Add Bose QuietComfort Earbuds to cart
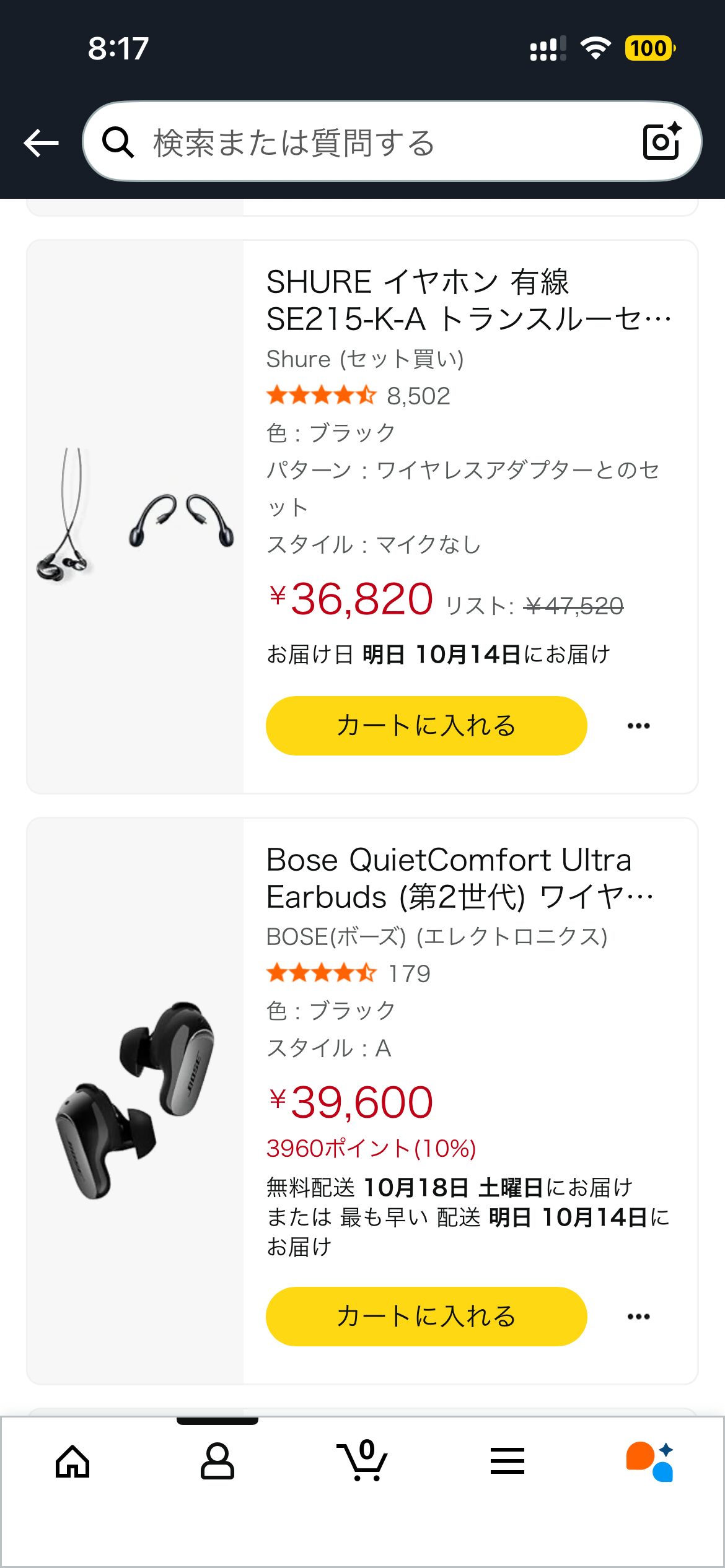This screenshot has width=725, height=1568. [x=426, y=1317]
